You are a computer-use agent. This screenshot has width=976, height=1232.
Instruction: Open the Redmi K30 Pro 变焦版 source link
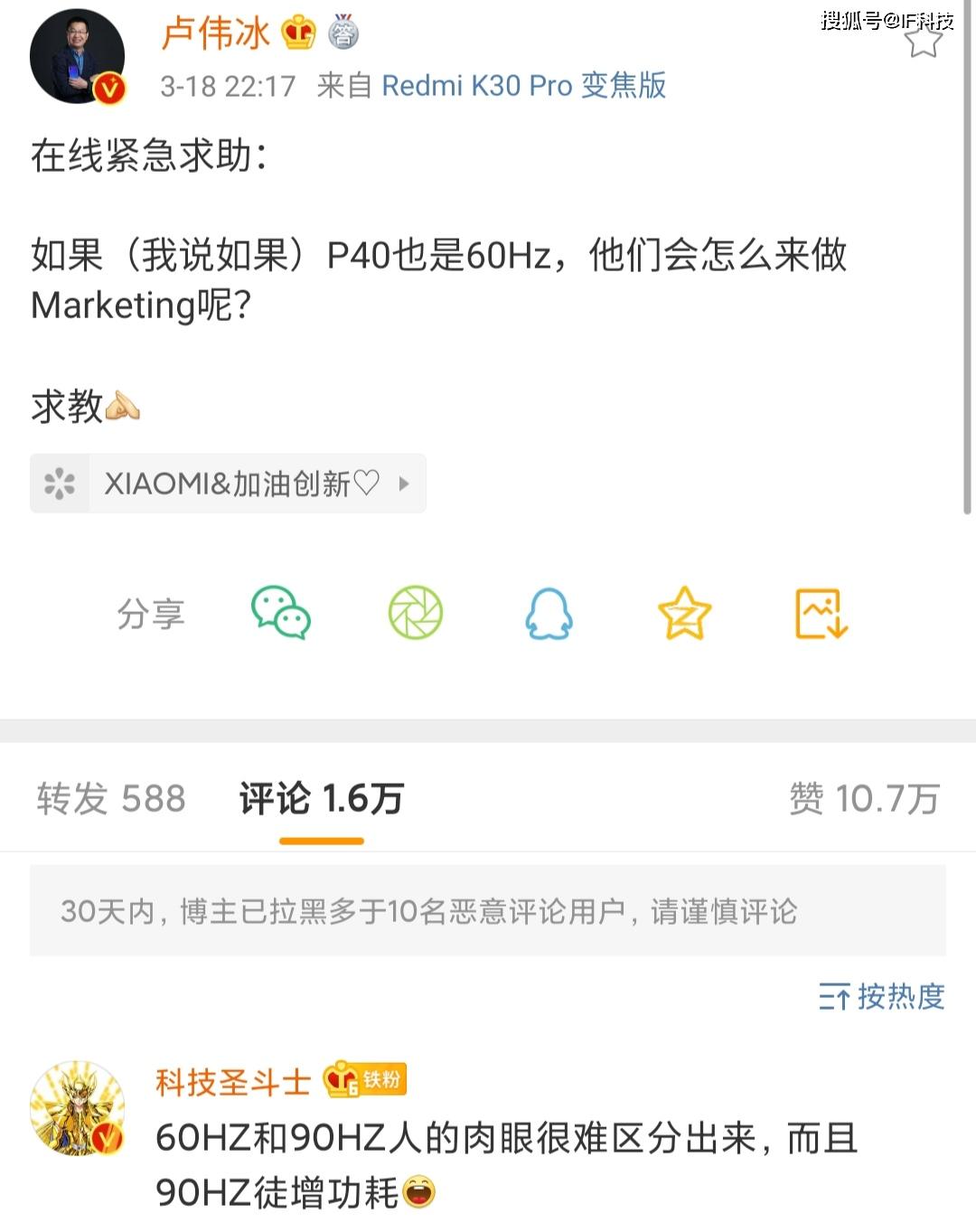coord(523,86)
